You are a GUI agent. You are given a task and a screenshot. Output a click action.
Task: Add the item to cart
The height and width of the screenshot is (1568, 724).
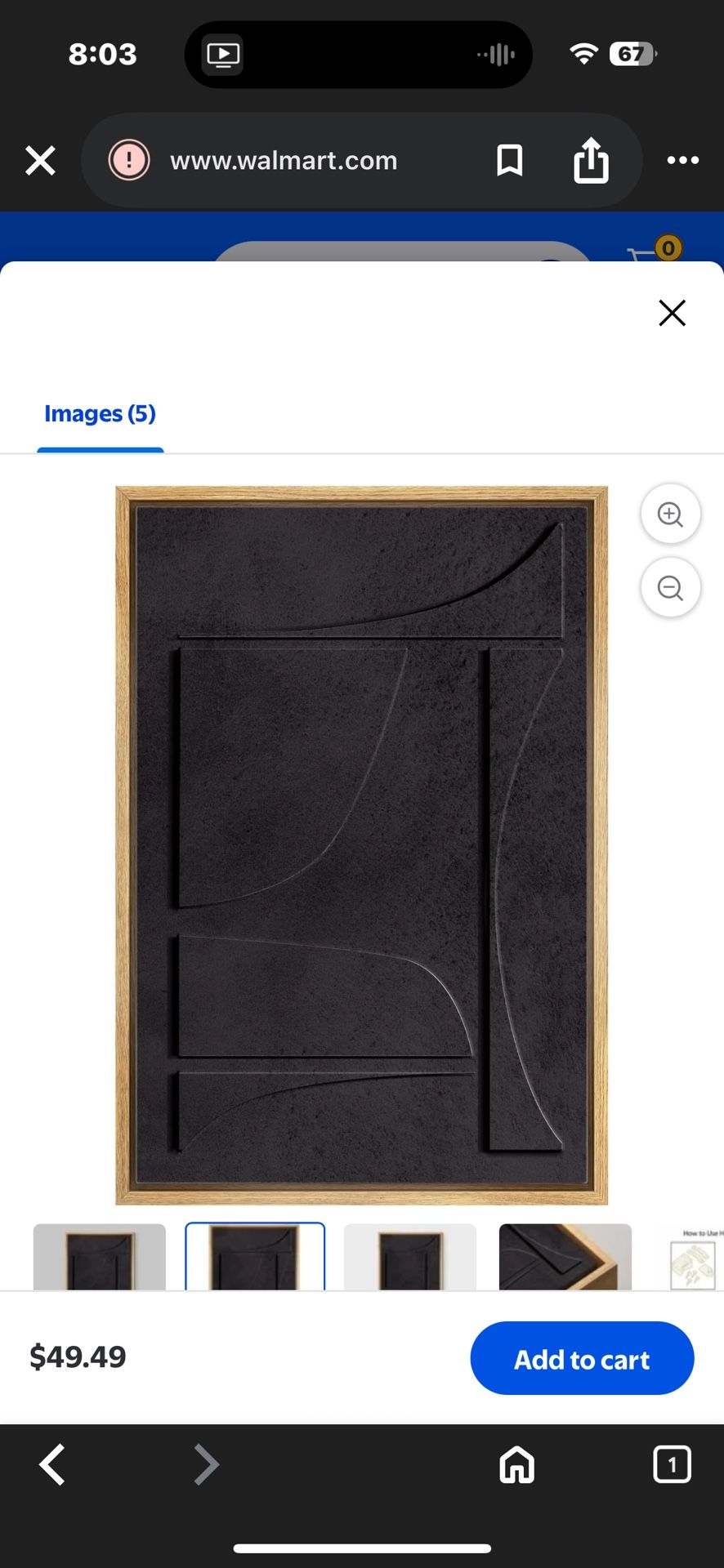pyautogui.click(x=582, y=1358)
